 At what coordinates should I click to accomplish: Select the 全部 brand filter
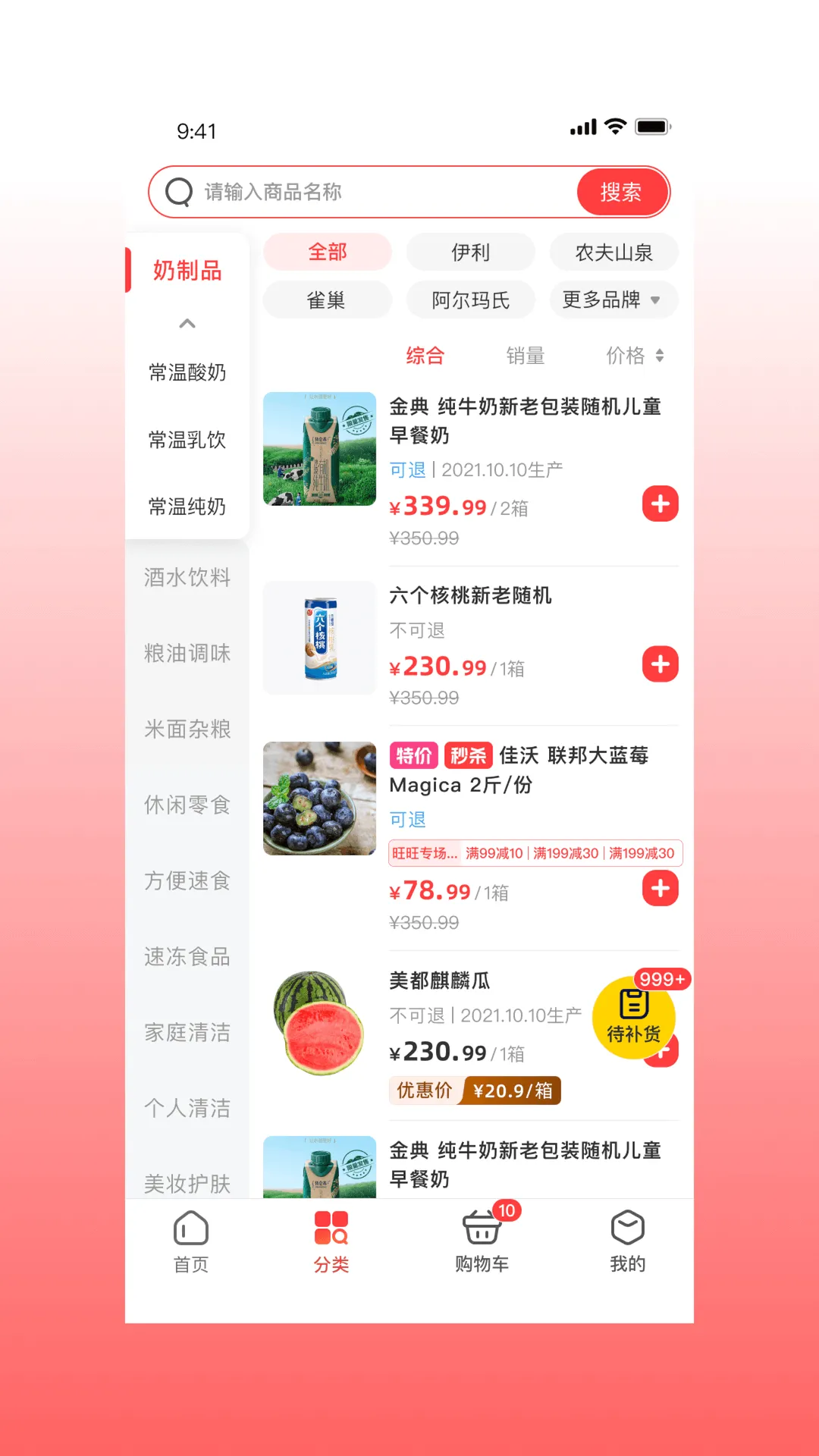[x=326, y=252]
